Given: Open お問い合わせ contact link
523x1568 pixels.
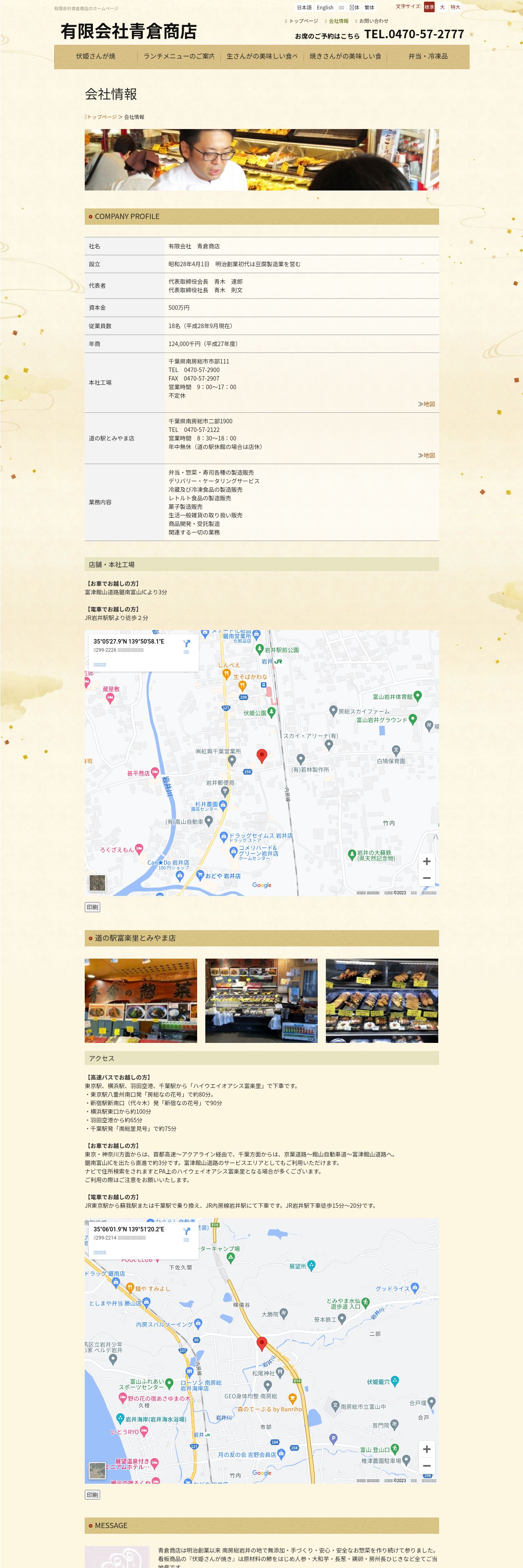Looking at the screenshot, I should [373, 21].
